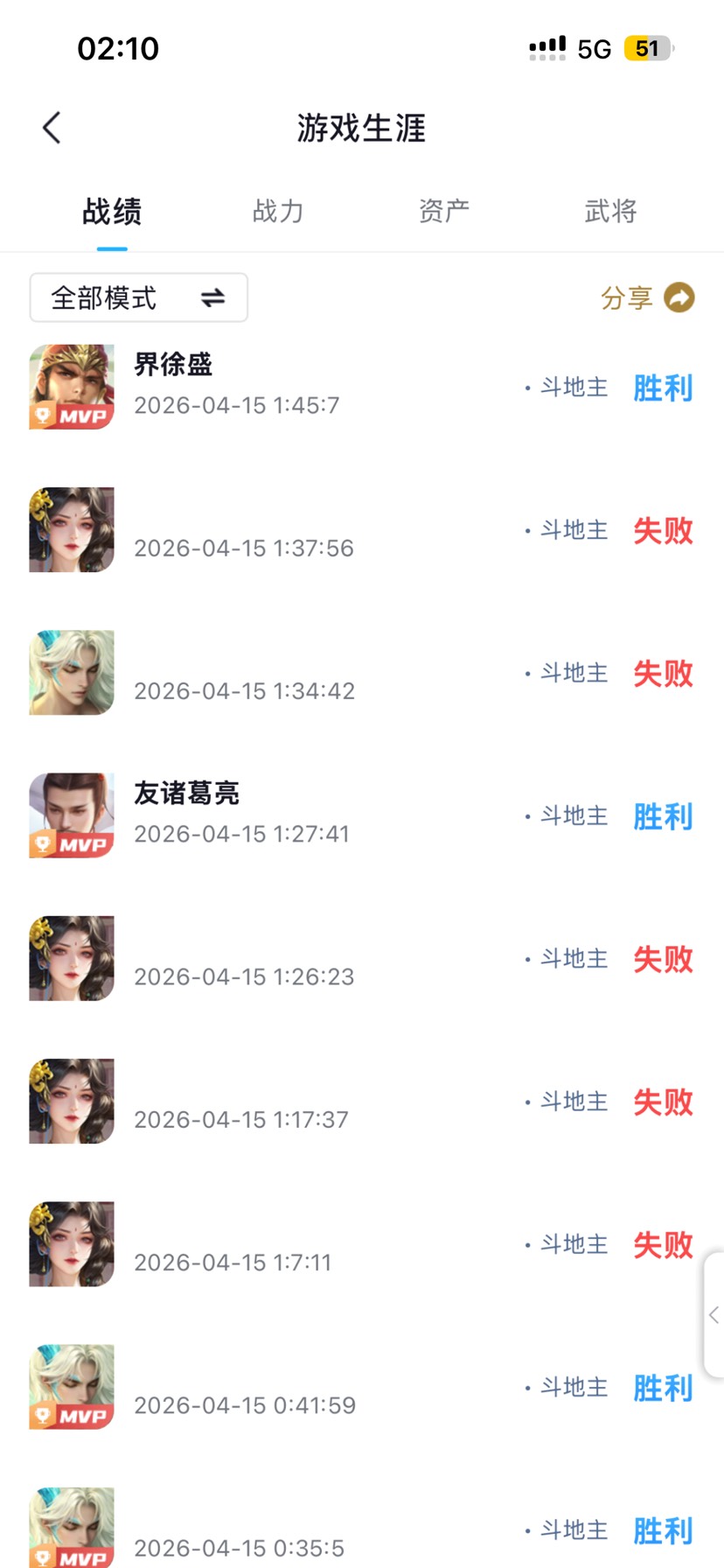Image resolution: width=724 pixels, height=1568 pixels.
Task: Open the 全部模式 mode filter
Action: point(139,297)
